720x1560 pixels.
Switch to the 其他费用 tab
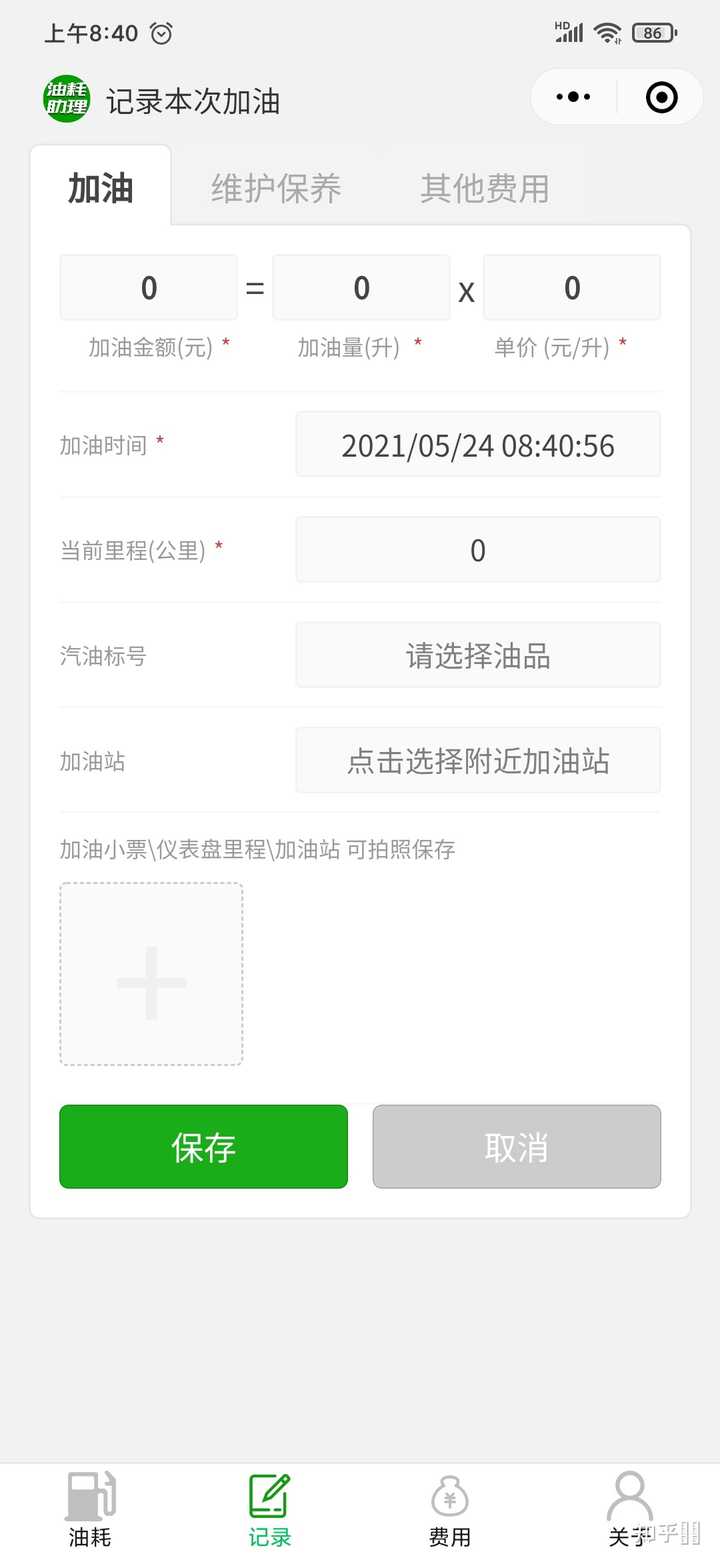485,188
